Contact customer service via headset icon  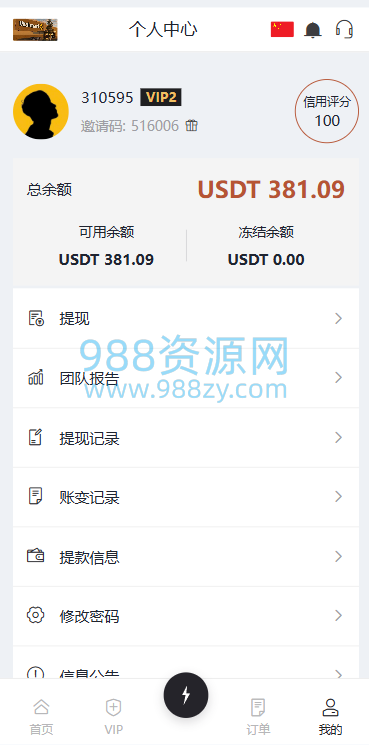344,29
